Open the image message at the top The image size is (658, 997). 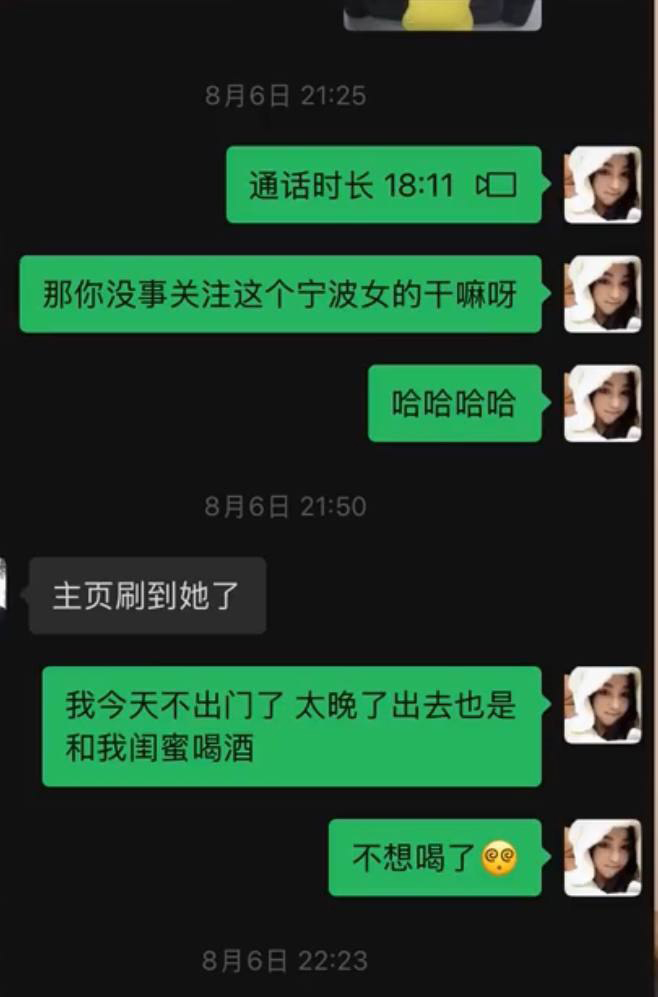tap(442, 14)
